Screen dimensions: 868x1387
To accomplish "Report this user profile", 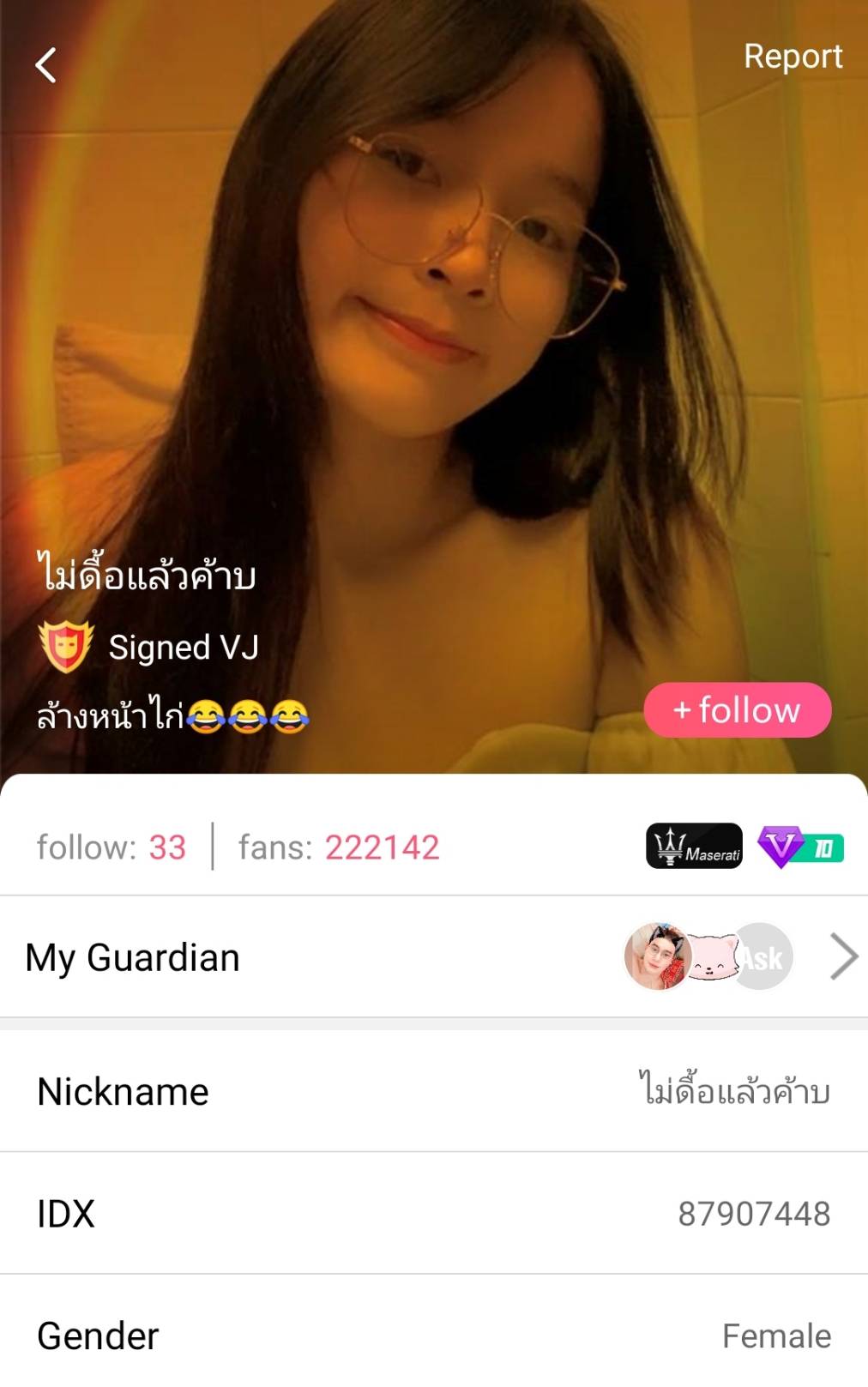I will point(793,57).
